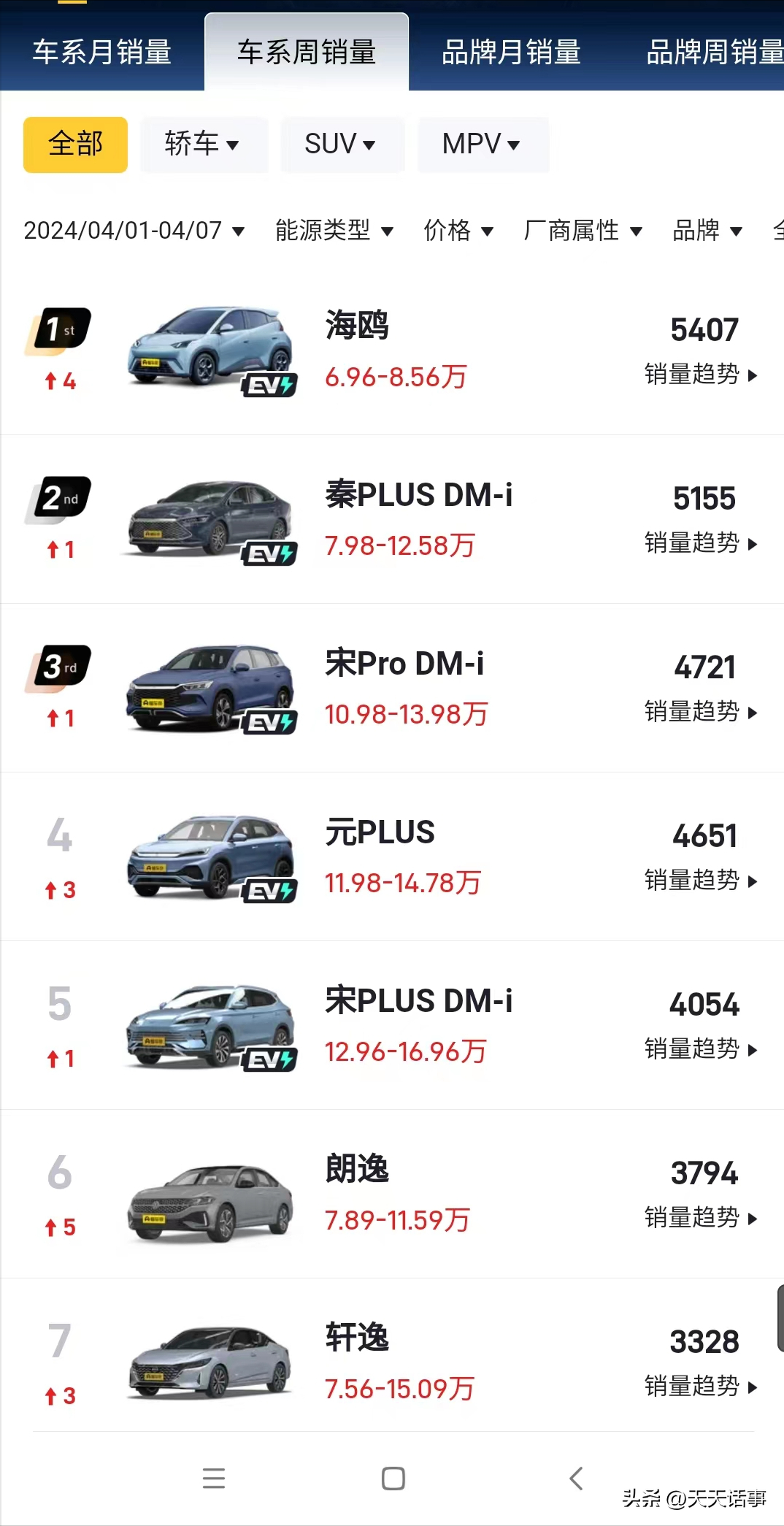Viewport: 784px width, 1526px height.
Task: Open the 宋PLUS DM-i car listing
Action: click(419, 1001)
